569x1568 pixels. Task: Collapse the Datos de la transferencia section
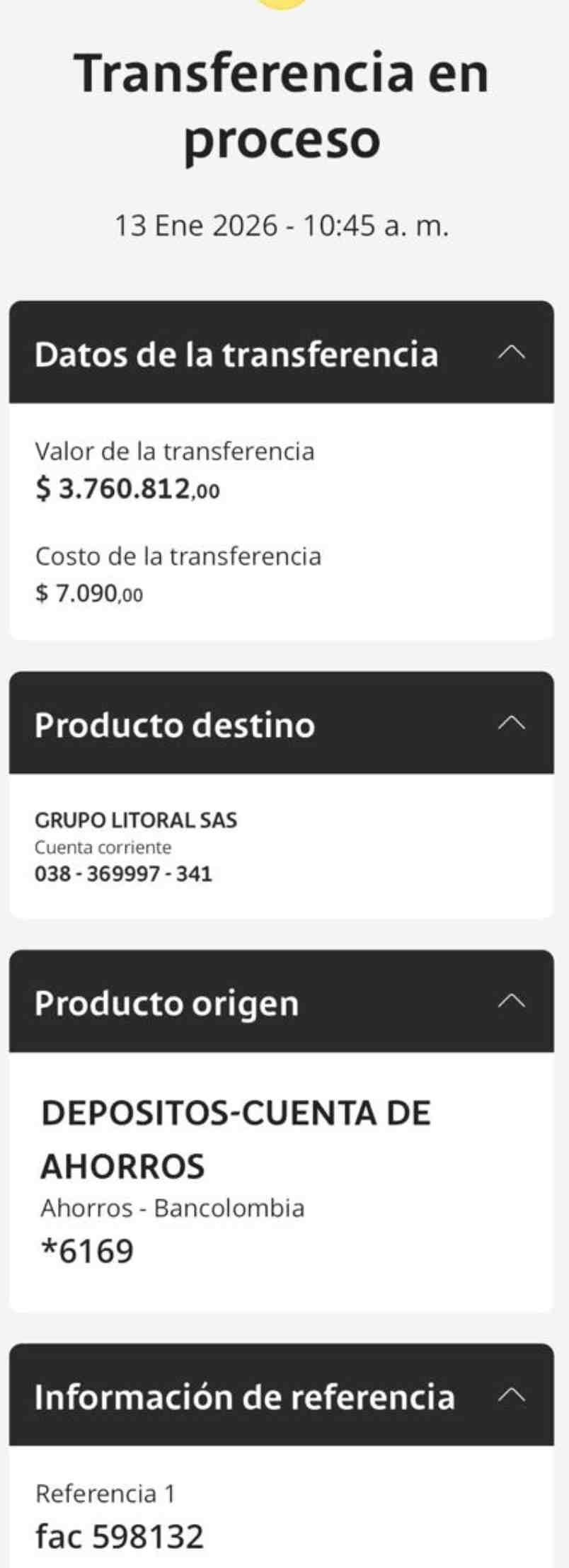[x=511, y=352]
